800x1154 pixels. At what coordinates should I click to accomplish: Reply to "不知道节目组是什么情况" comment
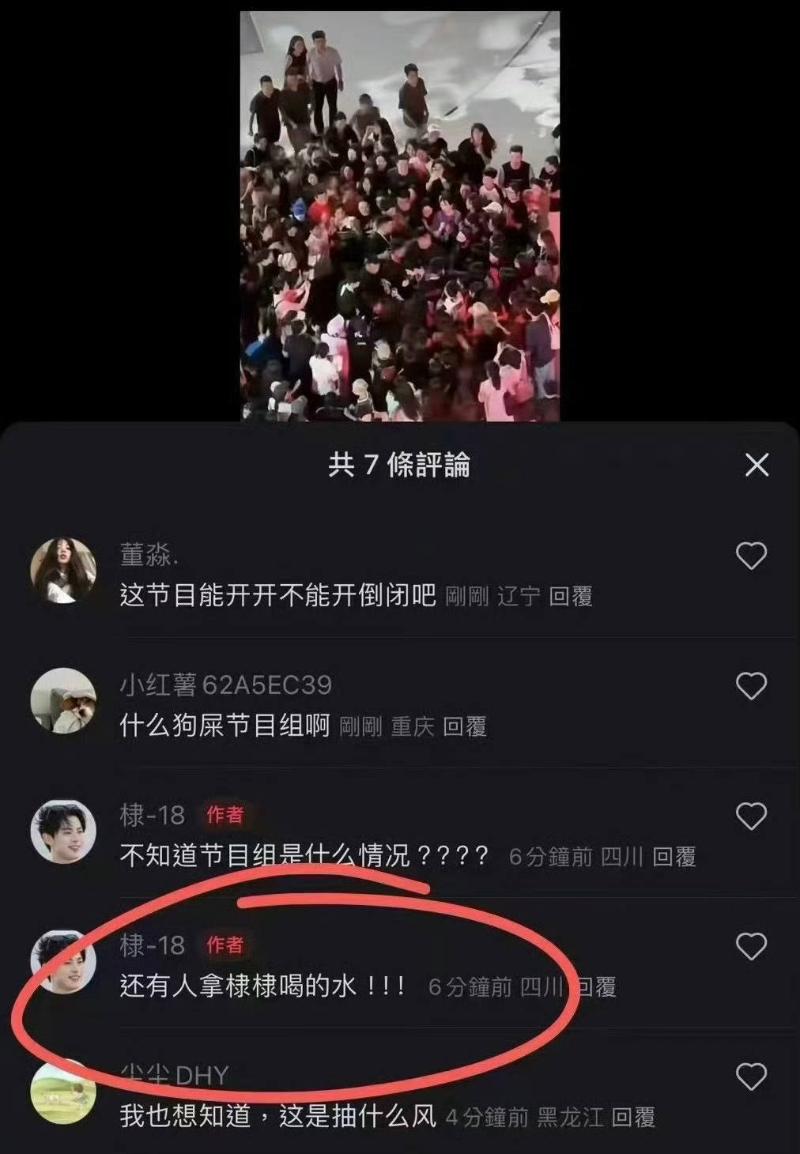click(x=674, y=857)
